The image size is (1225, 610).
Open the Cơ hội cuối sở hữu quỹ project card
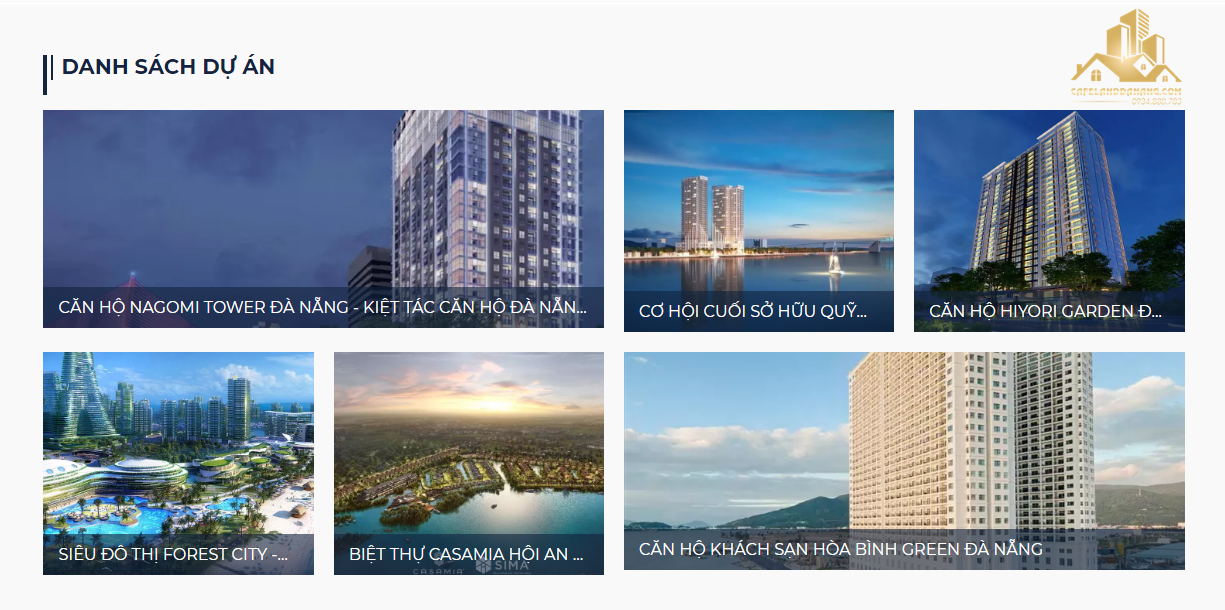758,220
